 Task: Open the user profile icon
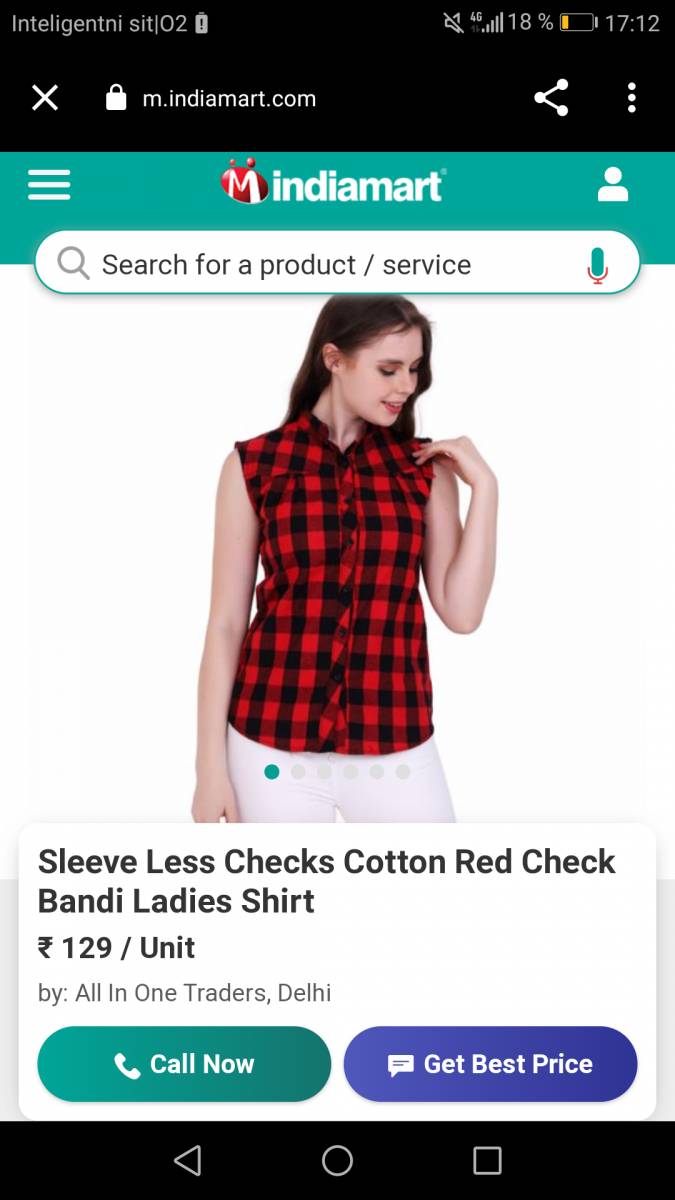(613, 184)
